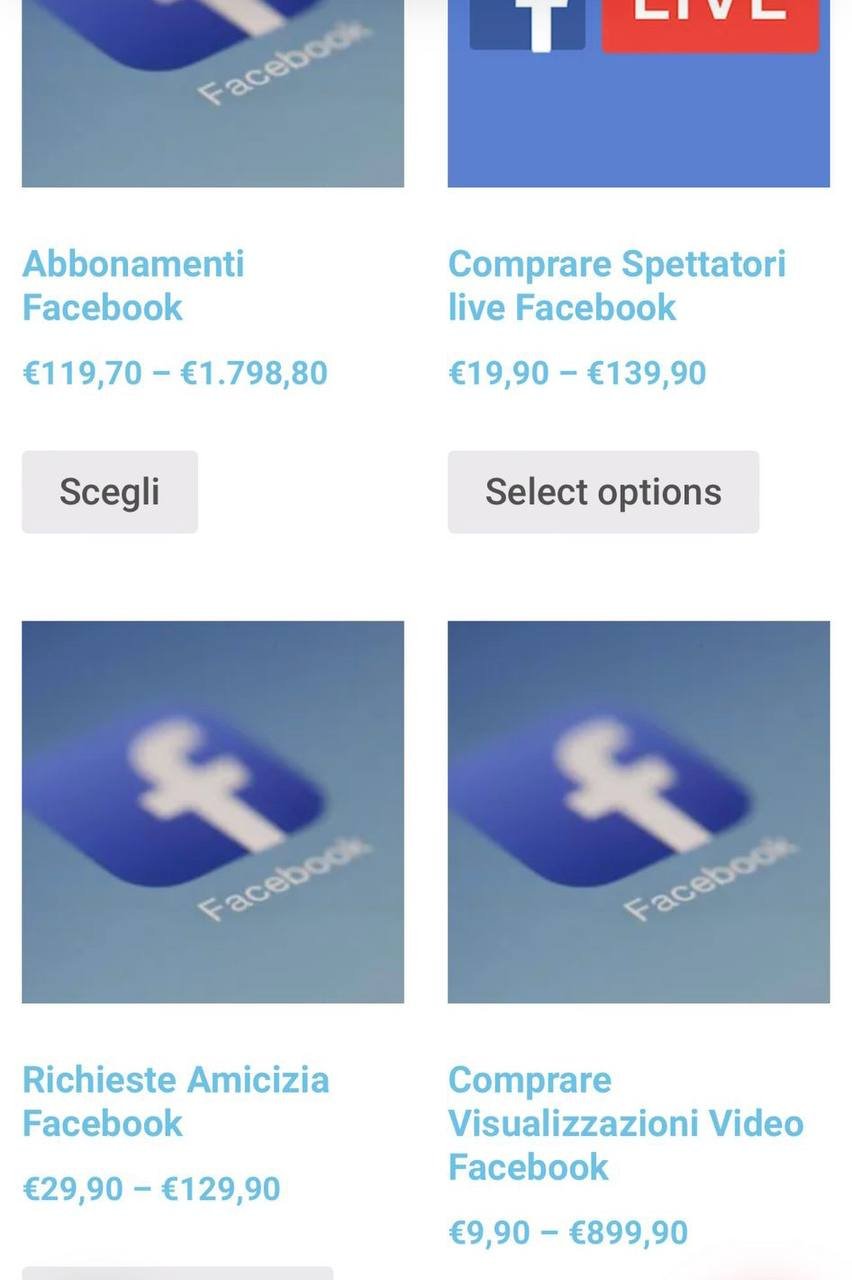This screenshot has height=1280, width=852.
Task: Open the Richieste Amicizia Facebook product image
Action: click(213, 812)
